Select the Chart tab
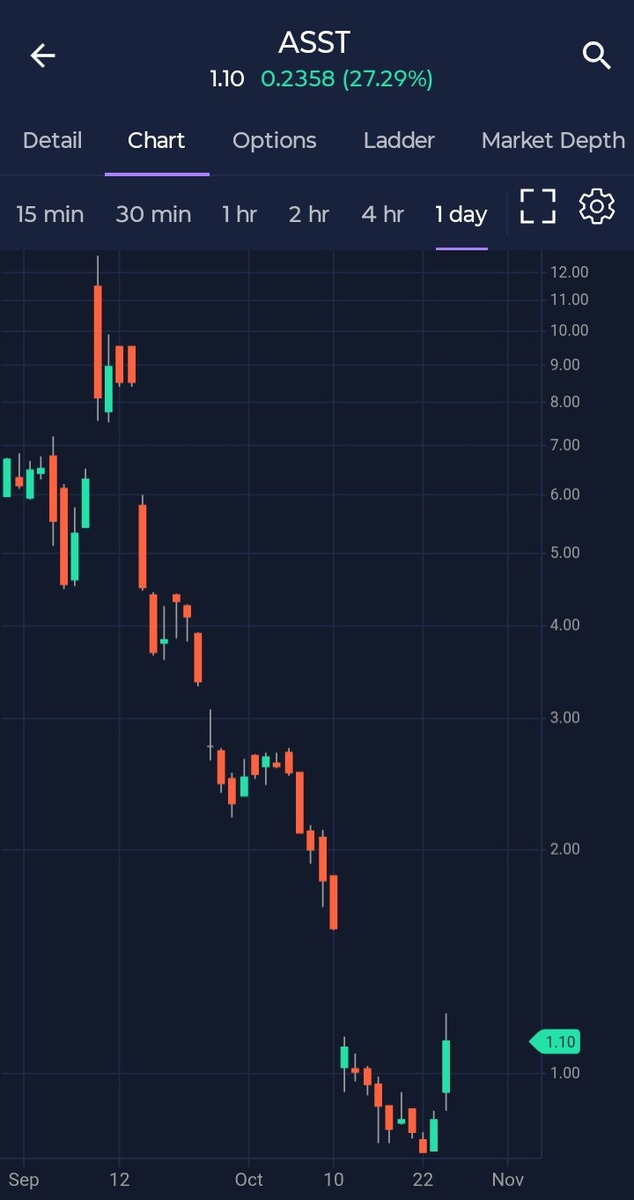The image size is (634, 1200). 156,141
